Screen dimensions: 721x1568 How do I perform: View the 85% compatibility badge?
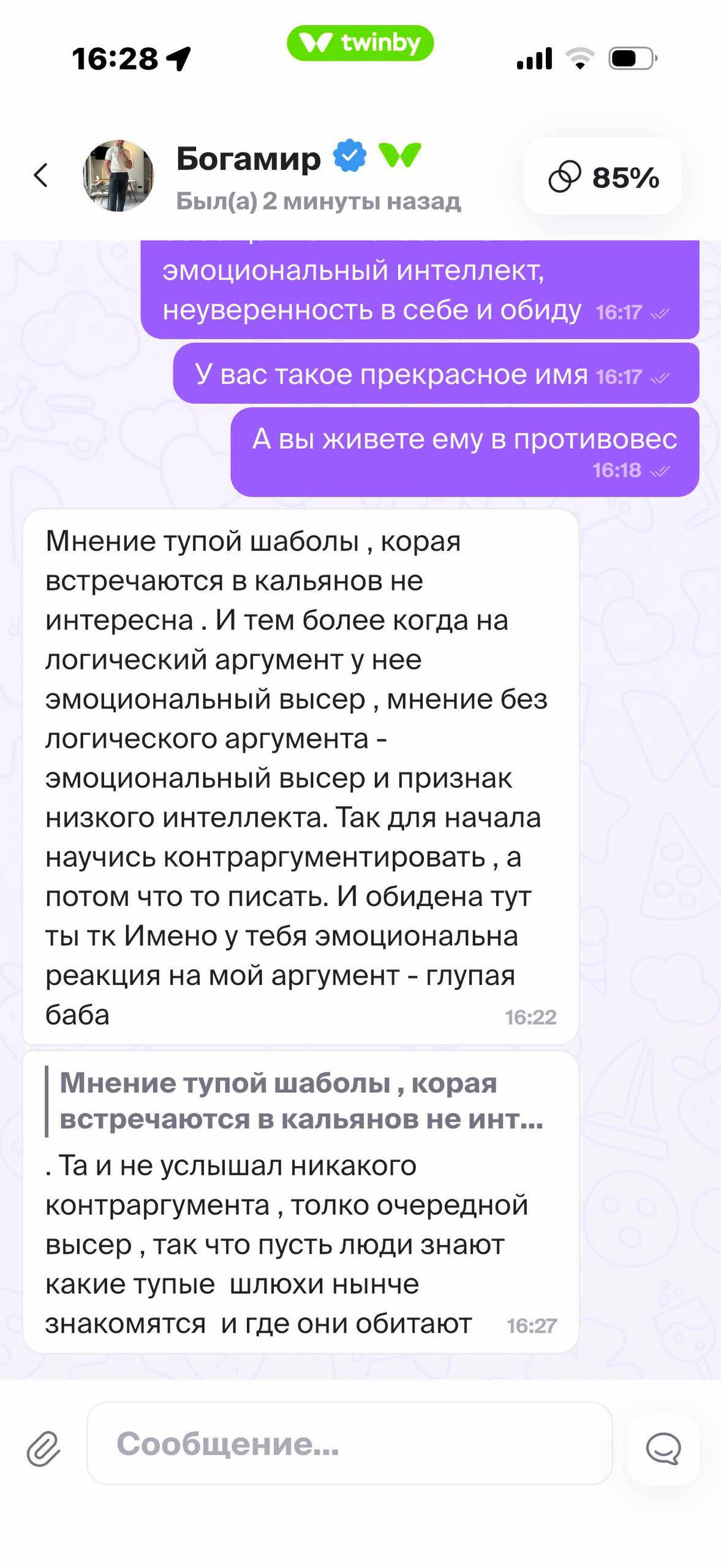click(603, 176)
